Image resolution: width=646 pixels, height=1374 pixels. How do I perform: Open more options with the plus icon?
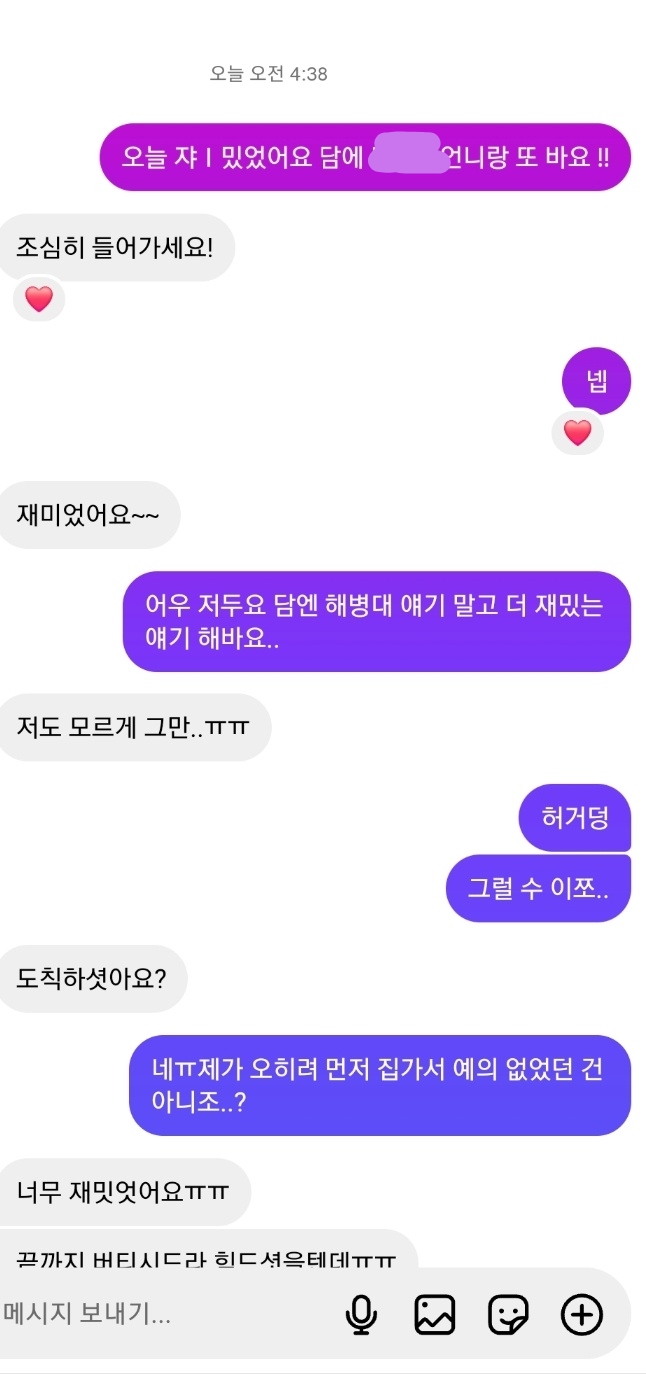point(582,1315)
